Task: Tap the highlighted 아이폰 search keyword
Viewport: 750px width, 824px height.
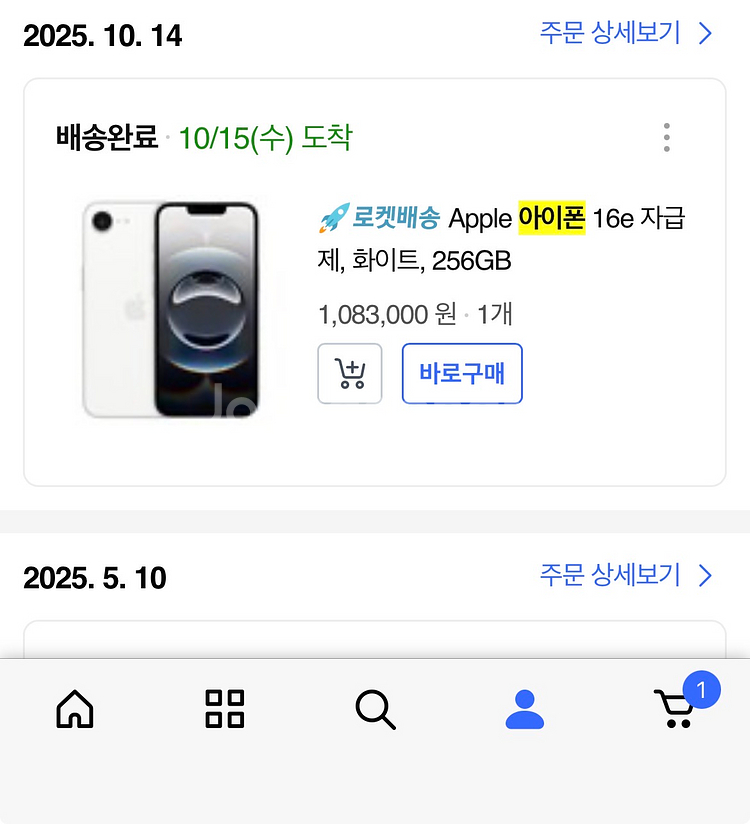Action: click(553, 218)
